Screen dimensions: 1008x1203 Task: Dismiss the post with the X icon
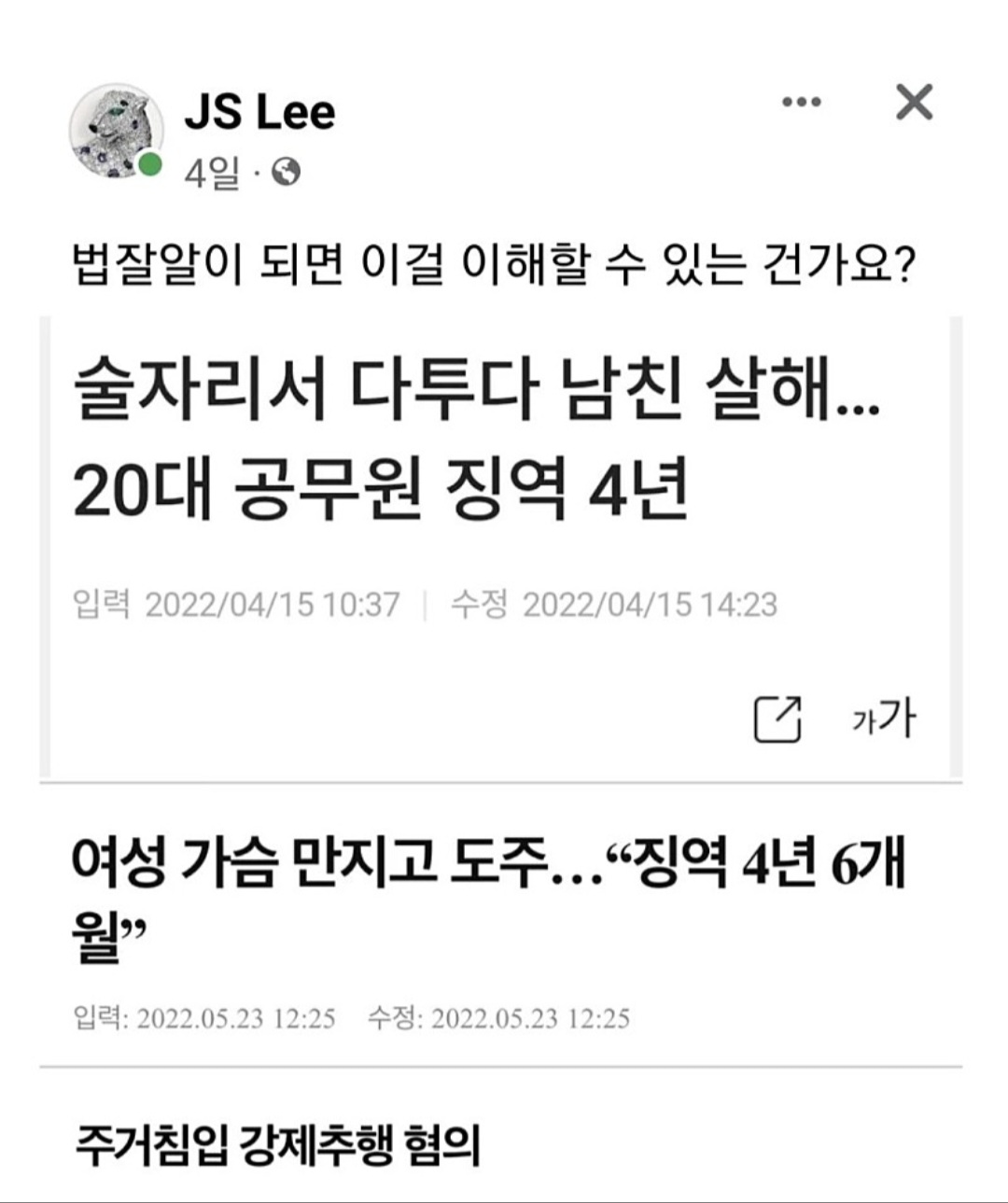[914, 102]
